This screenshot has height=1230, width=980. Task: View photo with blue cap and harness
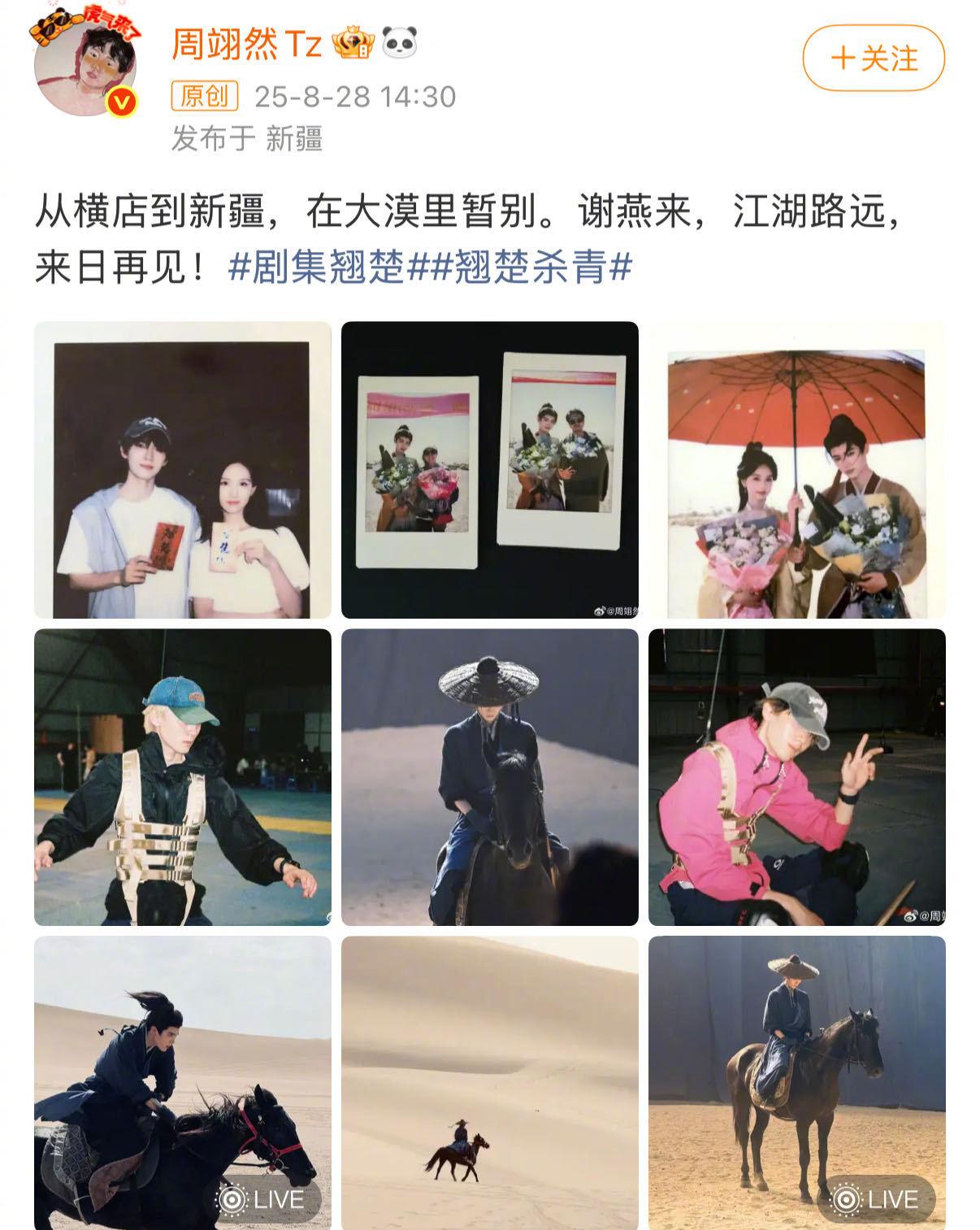pyautogui.click(x=183, y=776)
